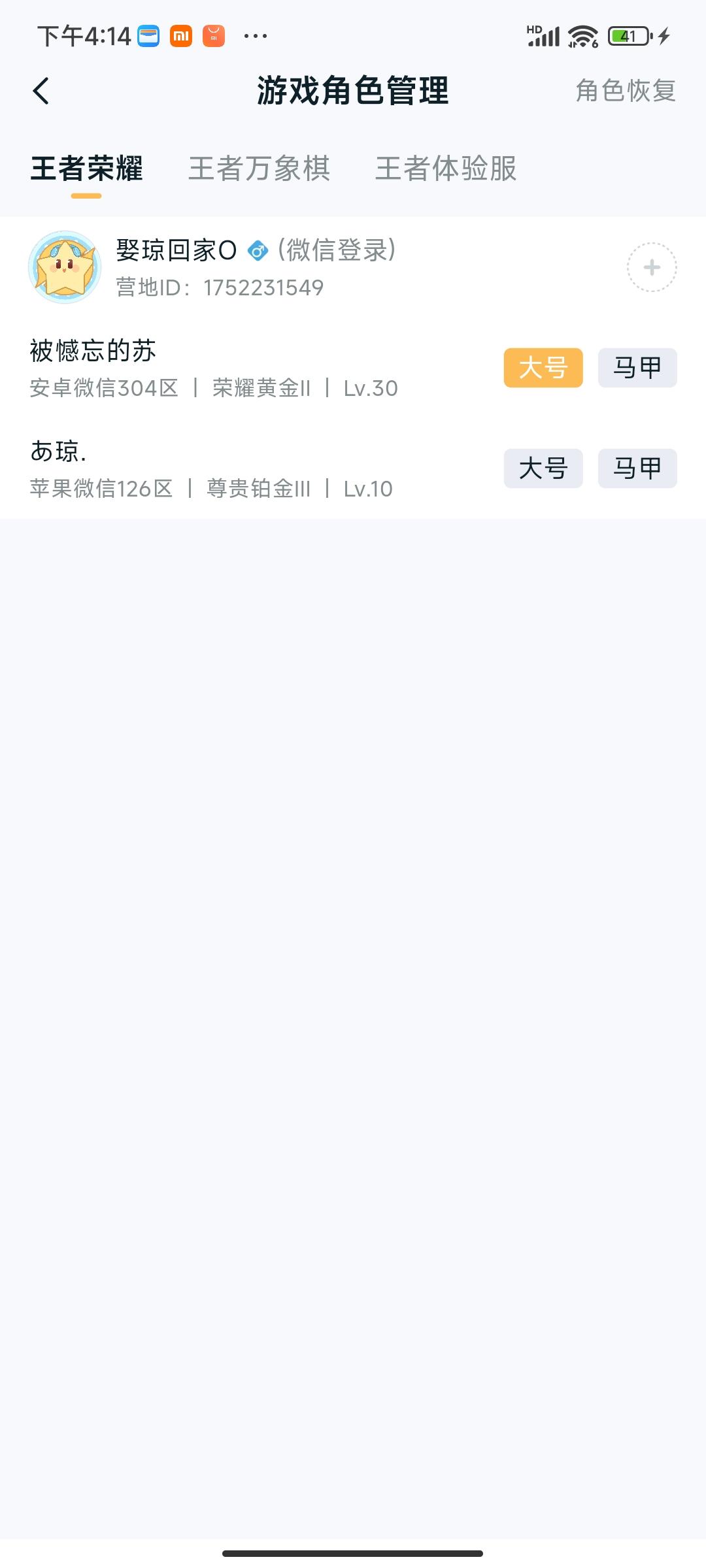This screenshot has width=706, height=1568.
Task: Tap the signal strength bars indicator
Action: (543, 36)
